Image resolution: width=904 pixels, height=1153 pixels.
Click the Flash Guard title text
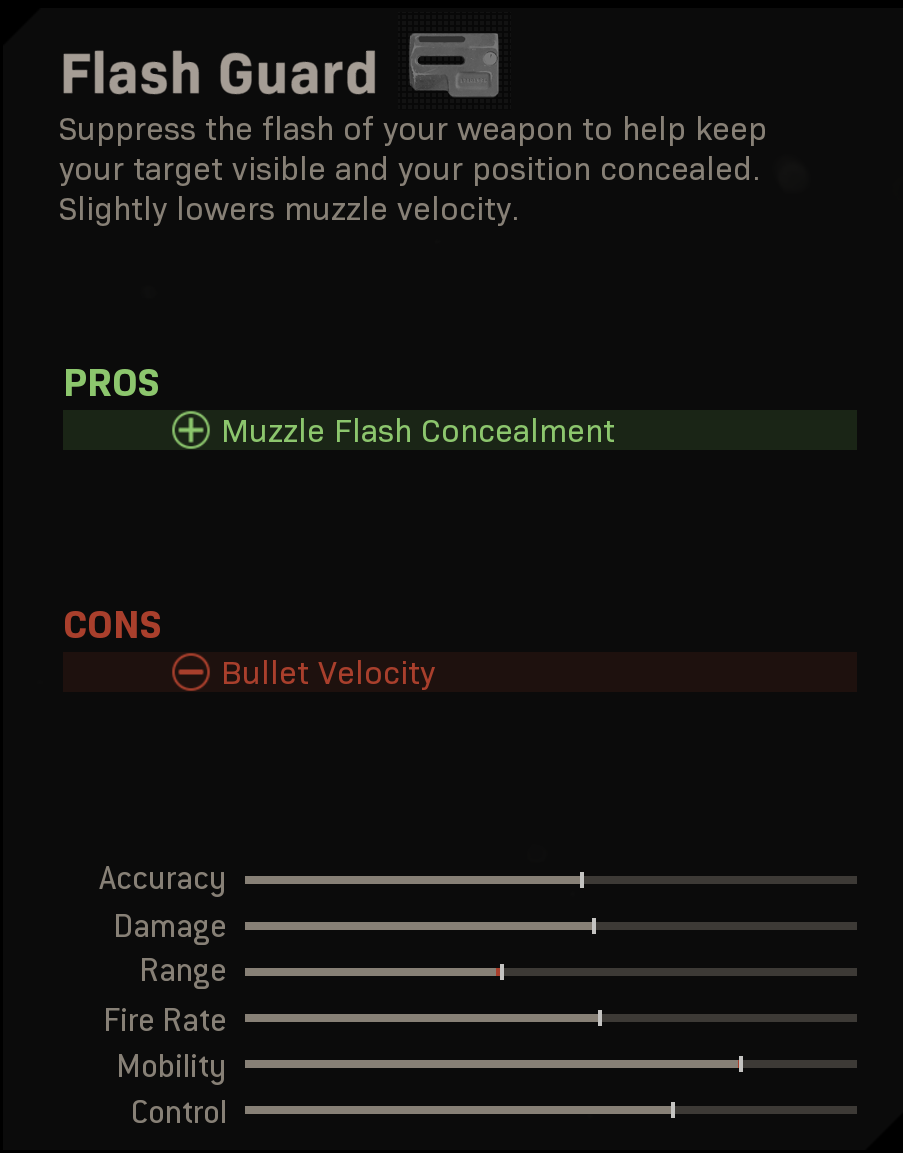coord(219,70)
